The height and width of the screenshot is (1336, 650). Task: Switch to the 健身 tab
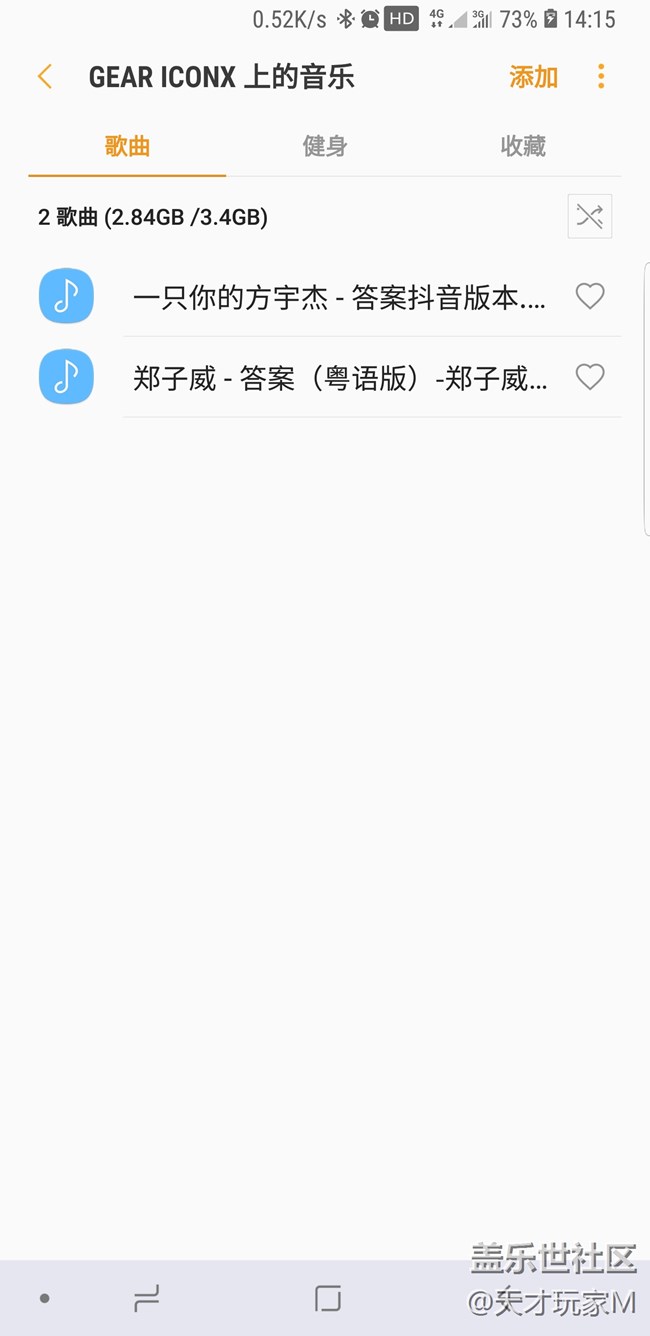click(325, 146)
